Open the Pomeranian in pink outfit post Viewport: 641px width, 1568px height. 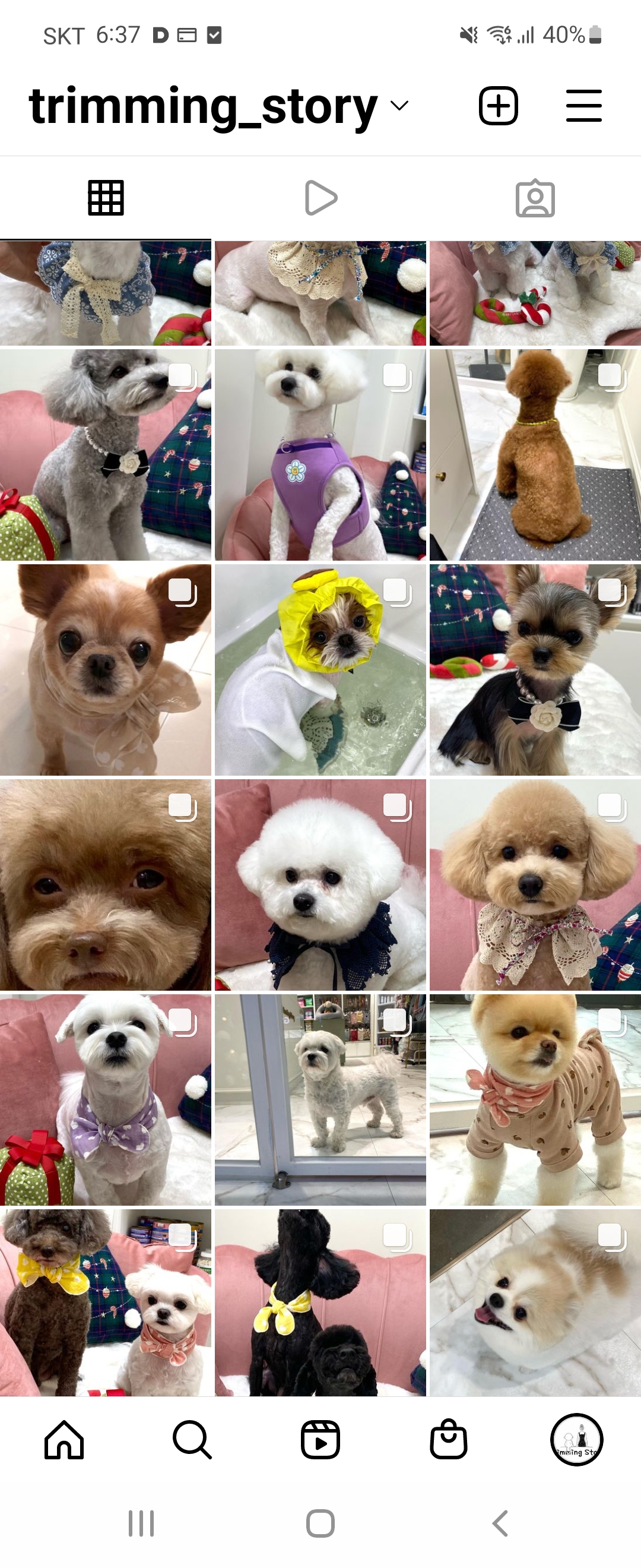[x=535, y=1099]
